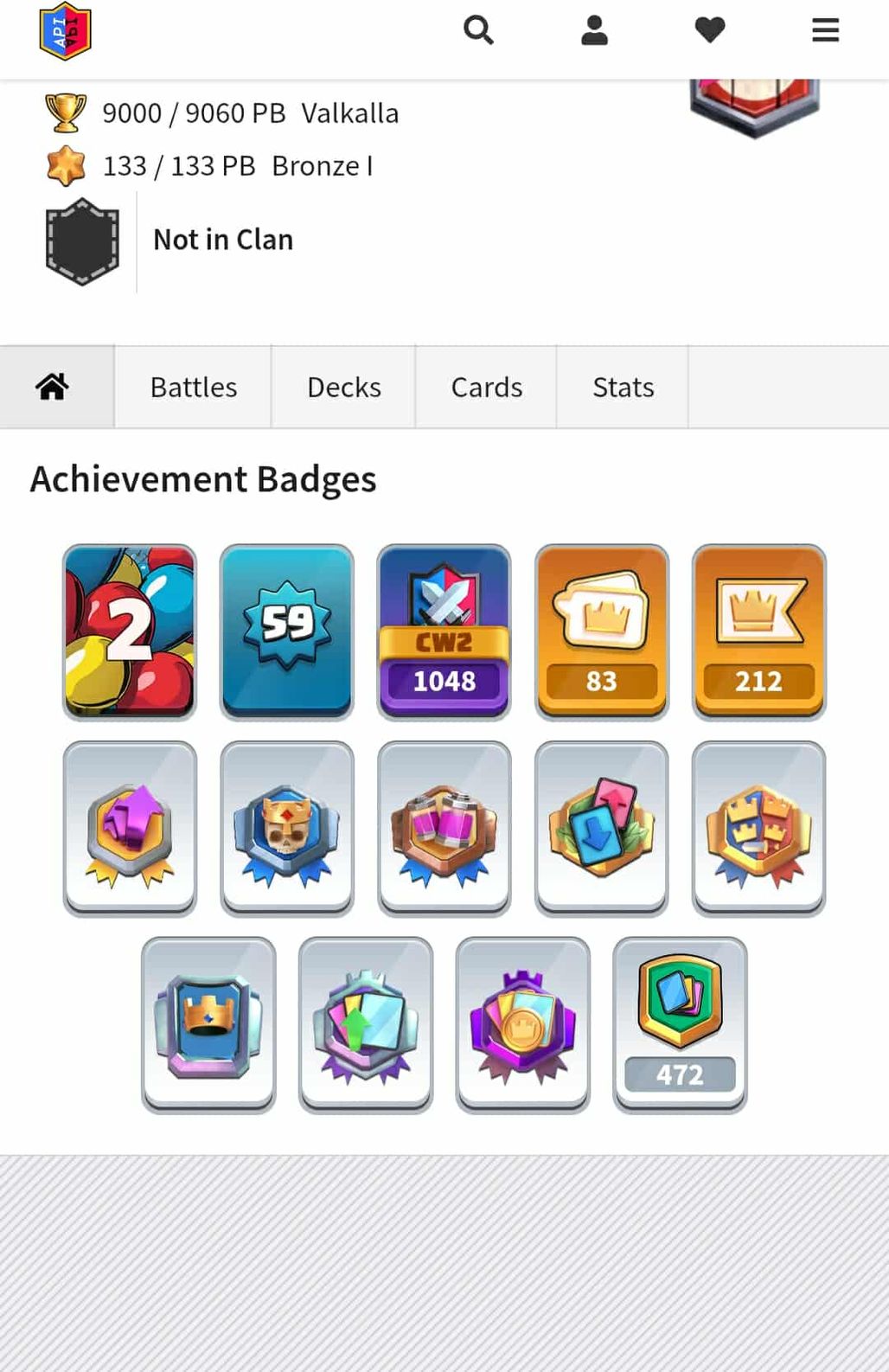This screenshot has height=1372, width=889.
Task: Open favorites via the heart icon
Action: pos(710,30)
